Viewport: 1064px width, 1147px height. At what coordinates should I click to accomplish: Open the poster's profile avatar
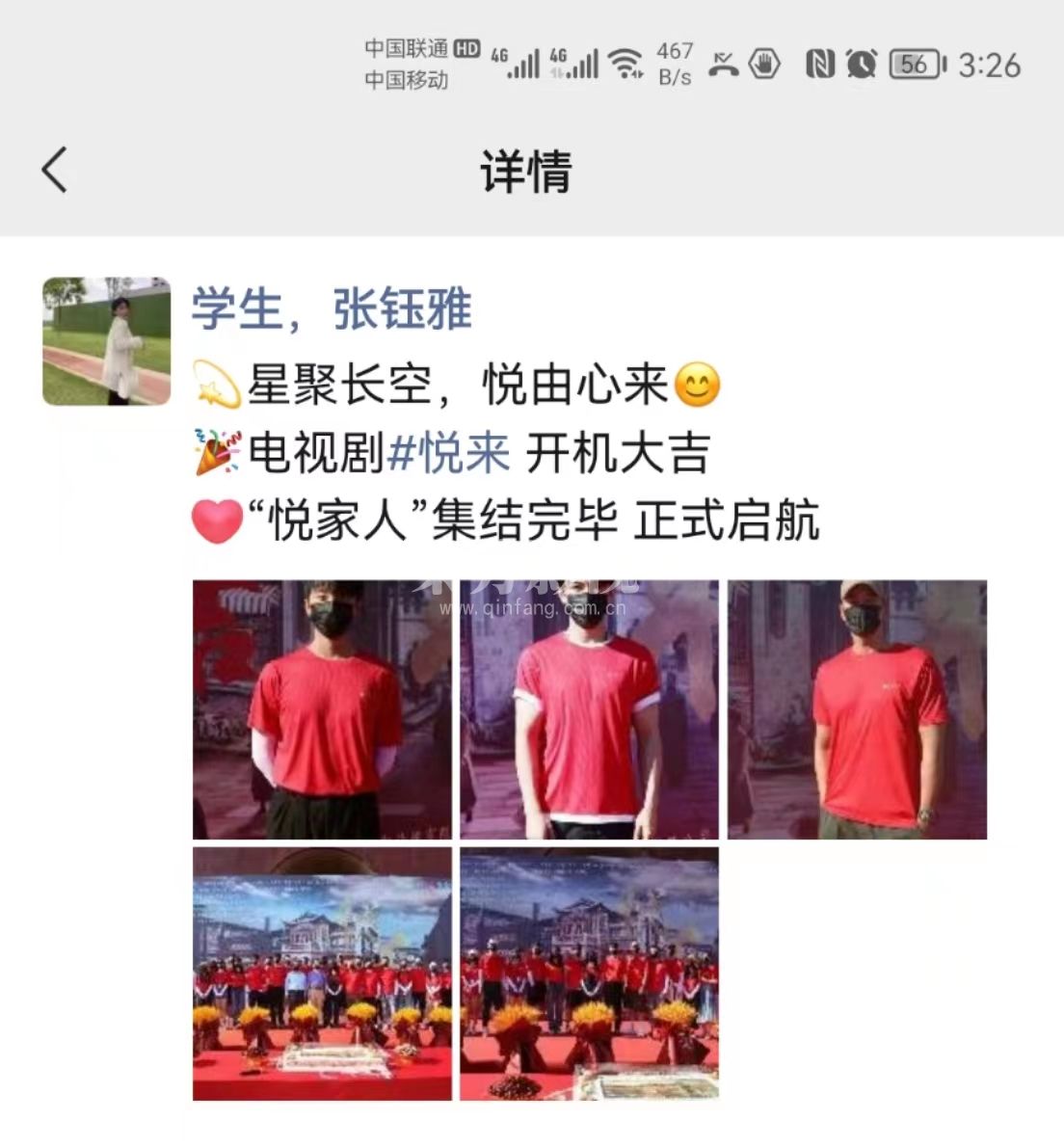[x=106, y=341]
